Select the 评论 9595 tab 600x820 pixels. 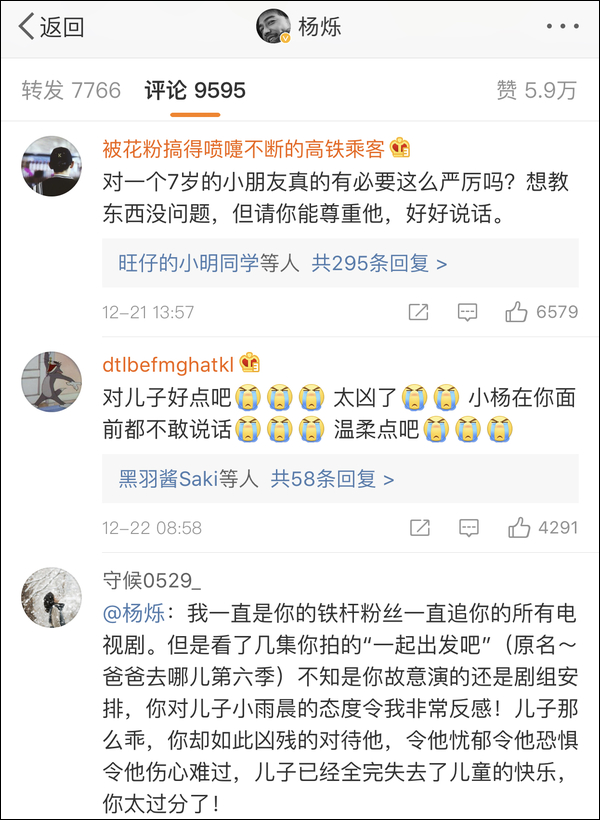click(195, 90)
